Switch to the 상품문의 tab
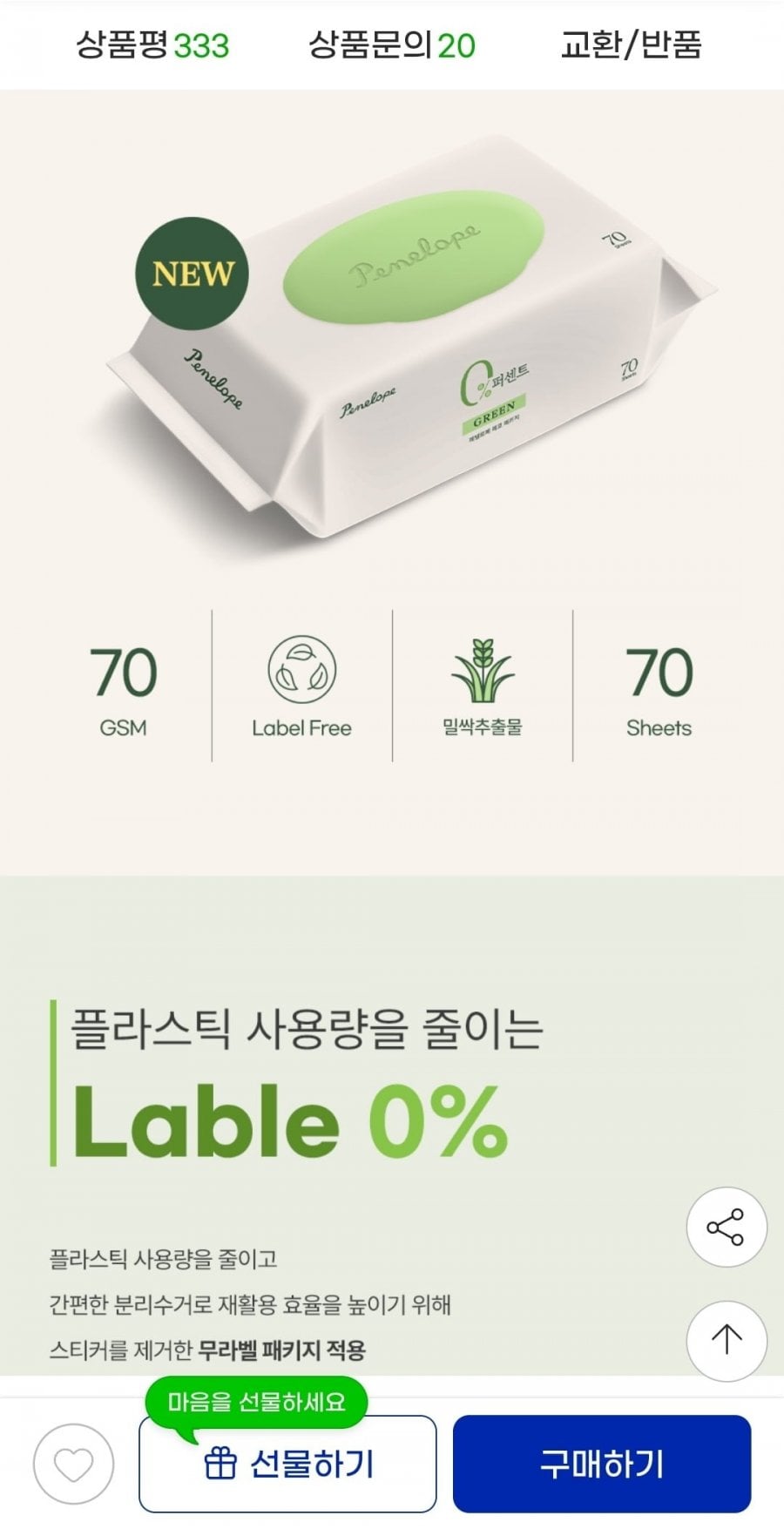 (x=392, y=44)
